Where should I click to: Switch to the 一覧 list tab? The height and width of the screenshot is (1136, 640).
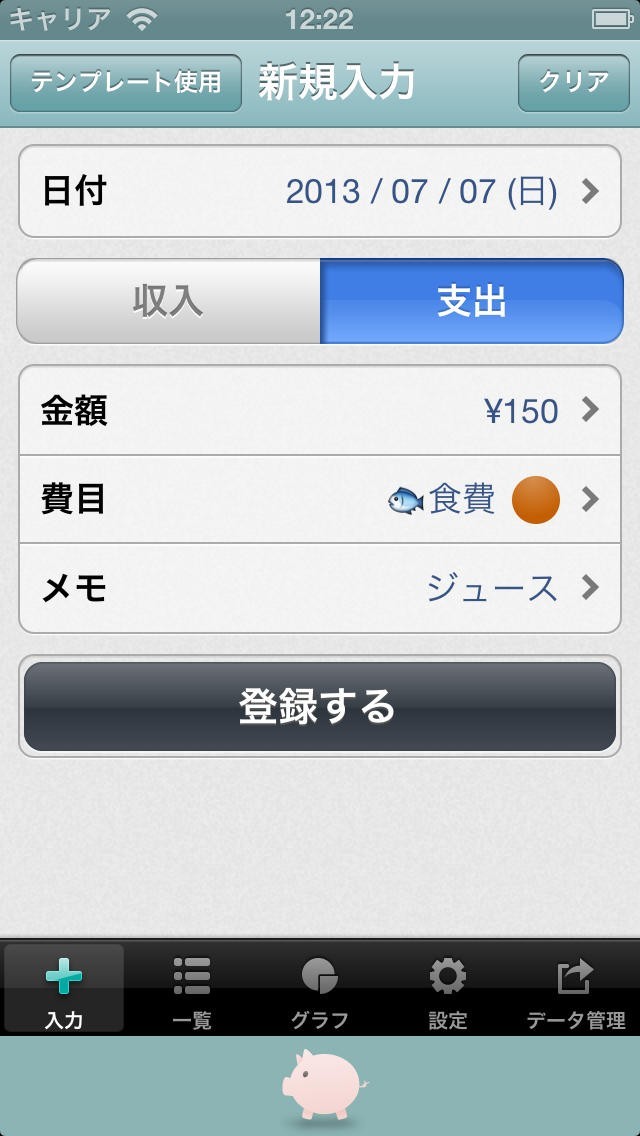[x=191, y=990]
